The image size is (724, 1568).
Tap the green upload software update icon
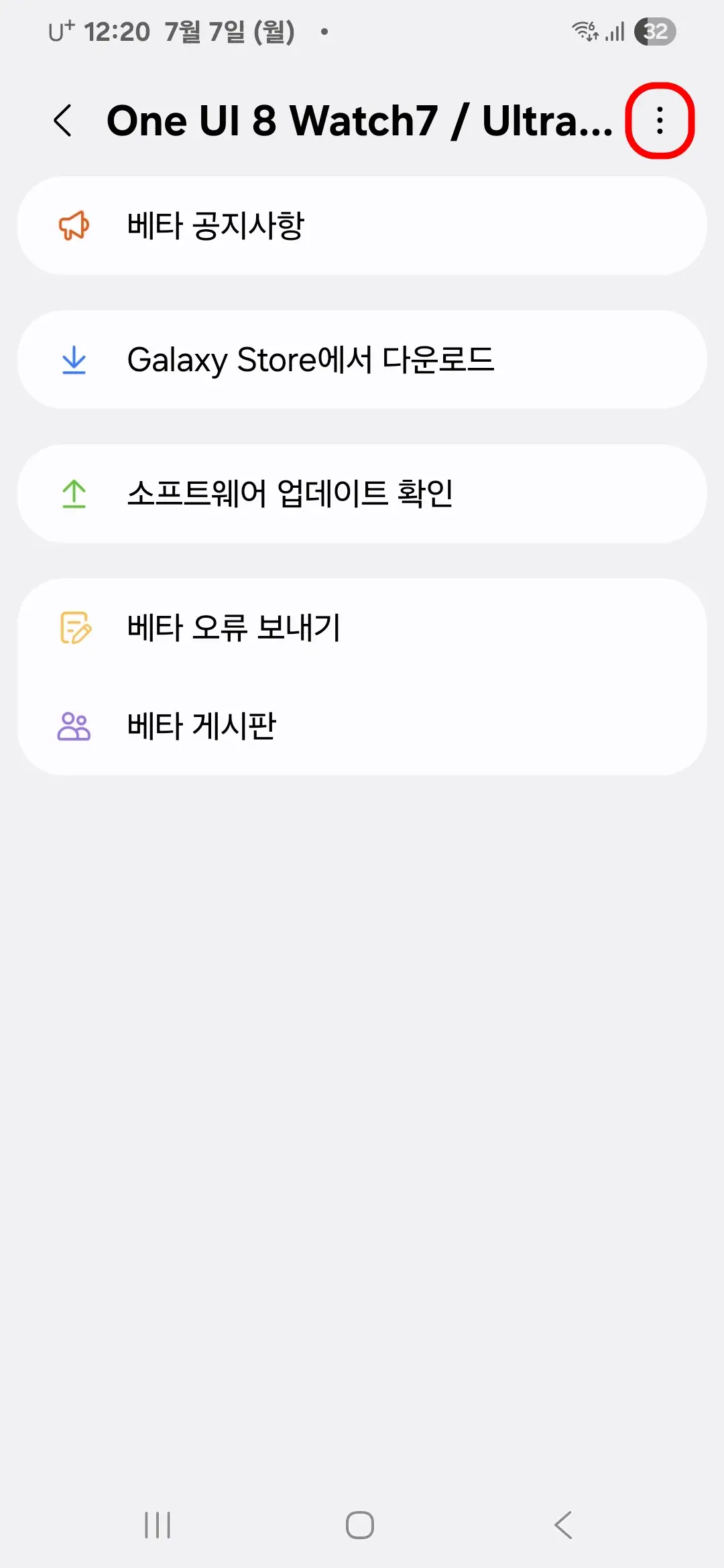click(74, 494)
